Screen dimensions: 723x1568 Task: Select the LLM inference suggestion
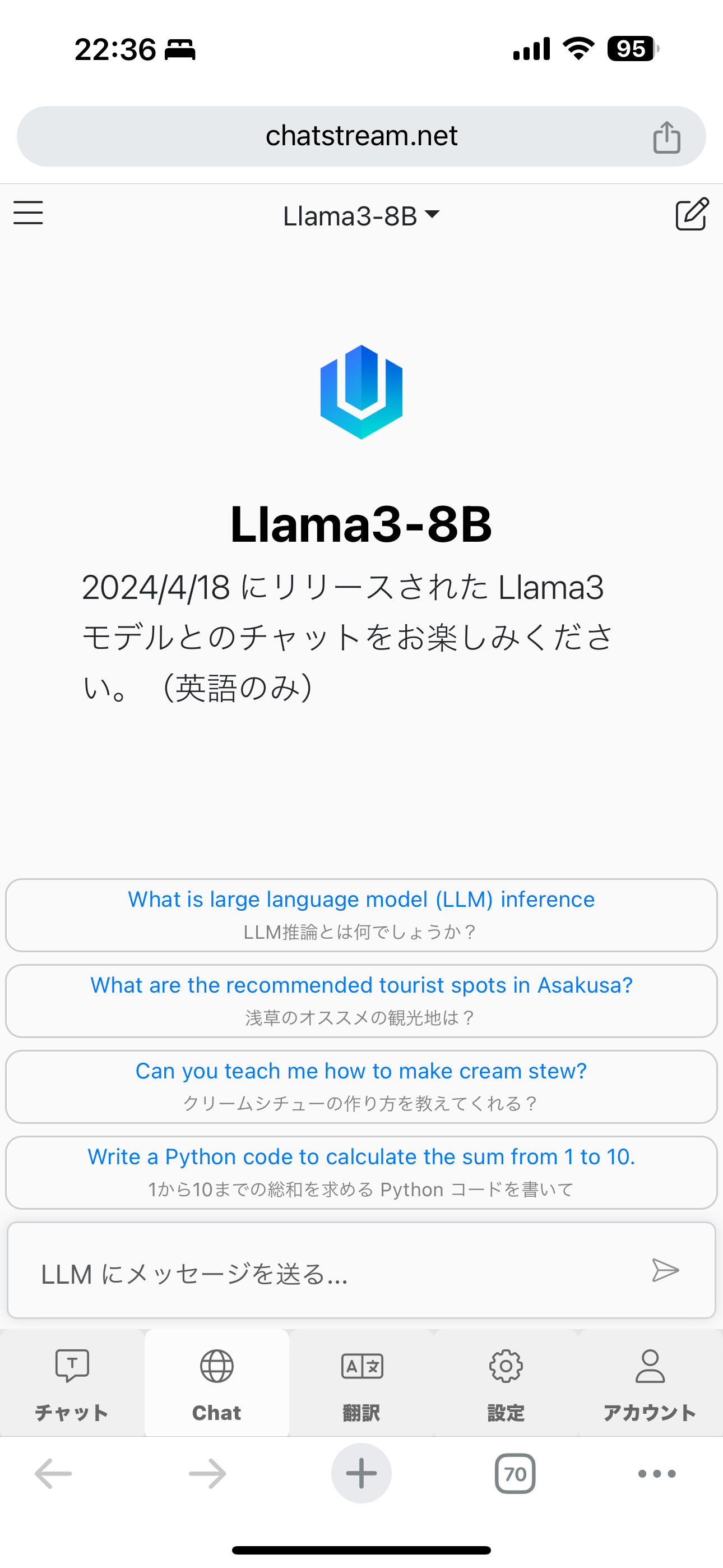coord(361,915)
